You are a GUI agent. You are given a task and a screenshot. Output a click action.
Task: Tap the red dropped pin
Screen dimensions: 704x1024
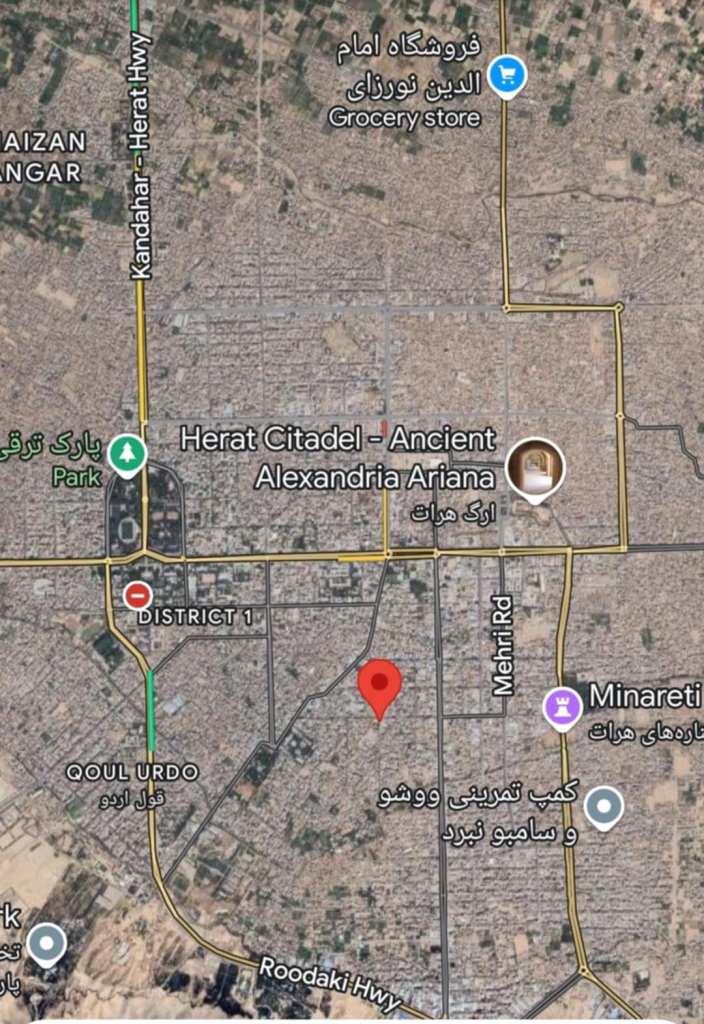pyautogui.click(x=380, y=685)
